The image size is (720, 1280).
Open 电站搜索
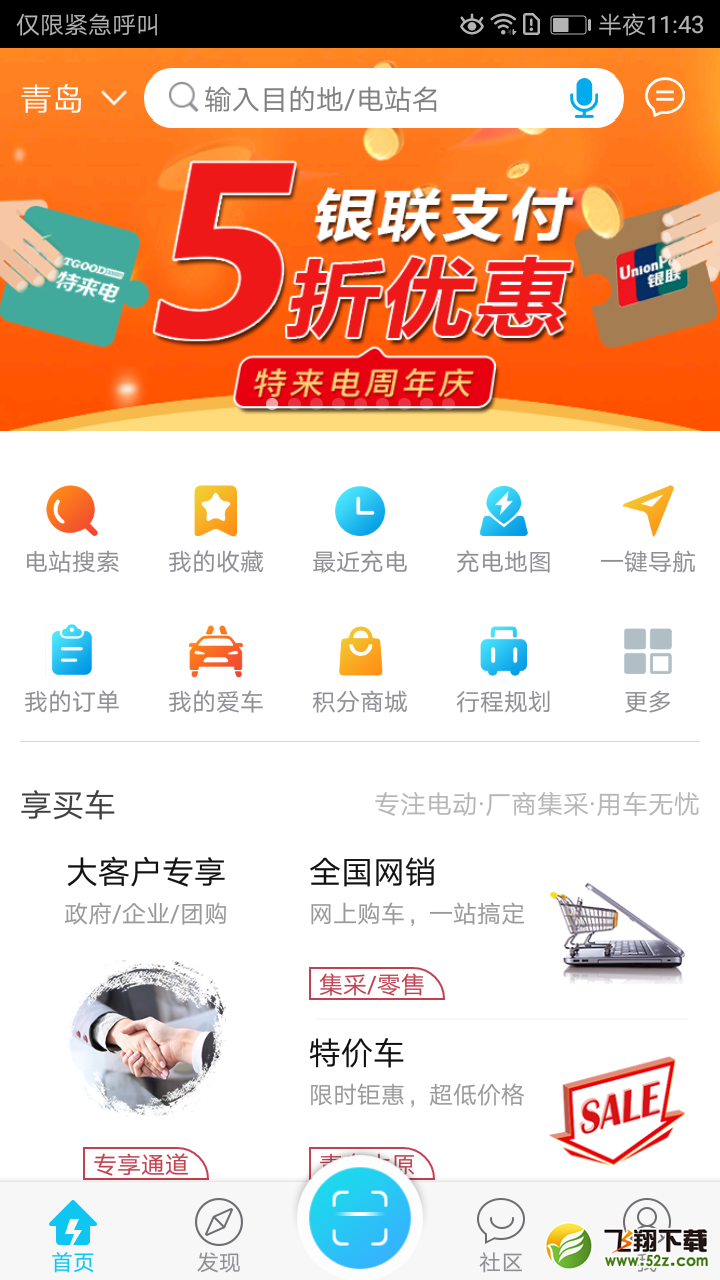pyautogui.click(x=72, y=530)
